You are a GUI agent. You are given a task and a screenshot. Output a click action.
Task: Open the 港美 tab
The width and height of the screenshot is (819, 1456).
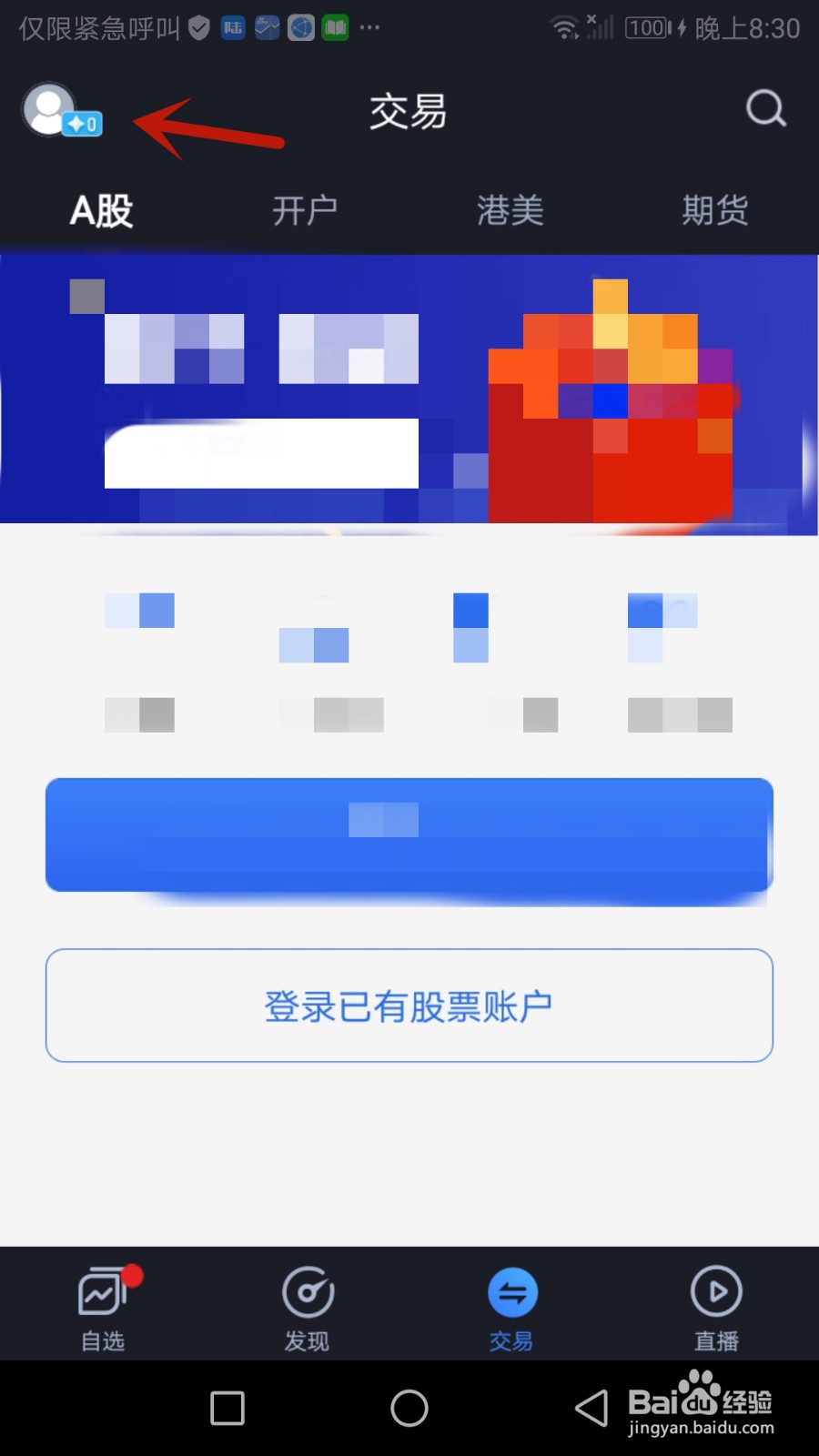tap(510, 209)
